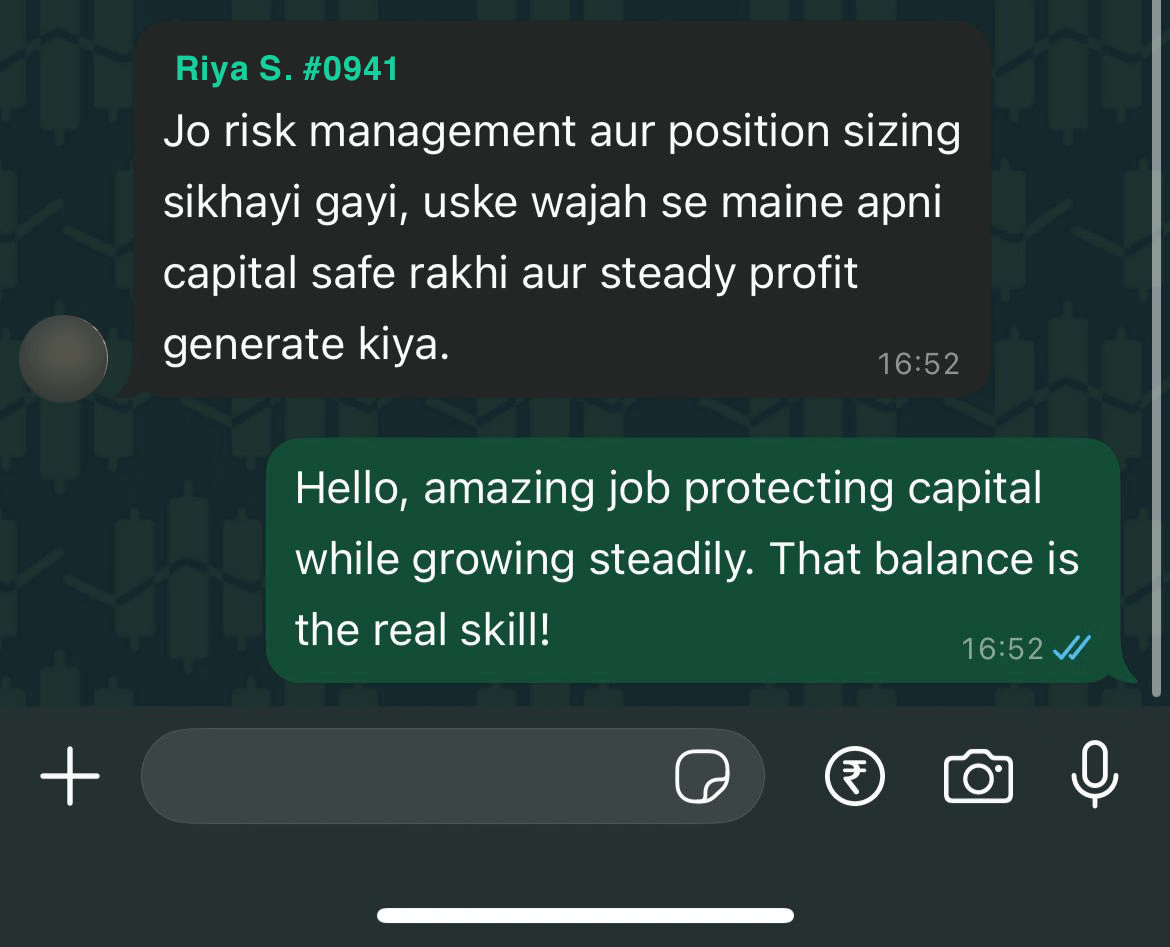The height and width of the screenshot is (947, 1170).
Task: Open the attachment plus menu
Action: click(x=70, y=776)
